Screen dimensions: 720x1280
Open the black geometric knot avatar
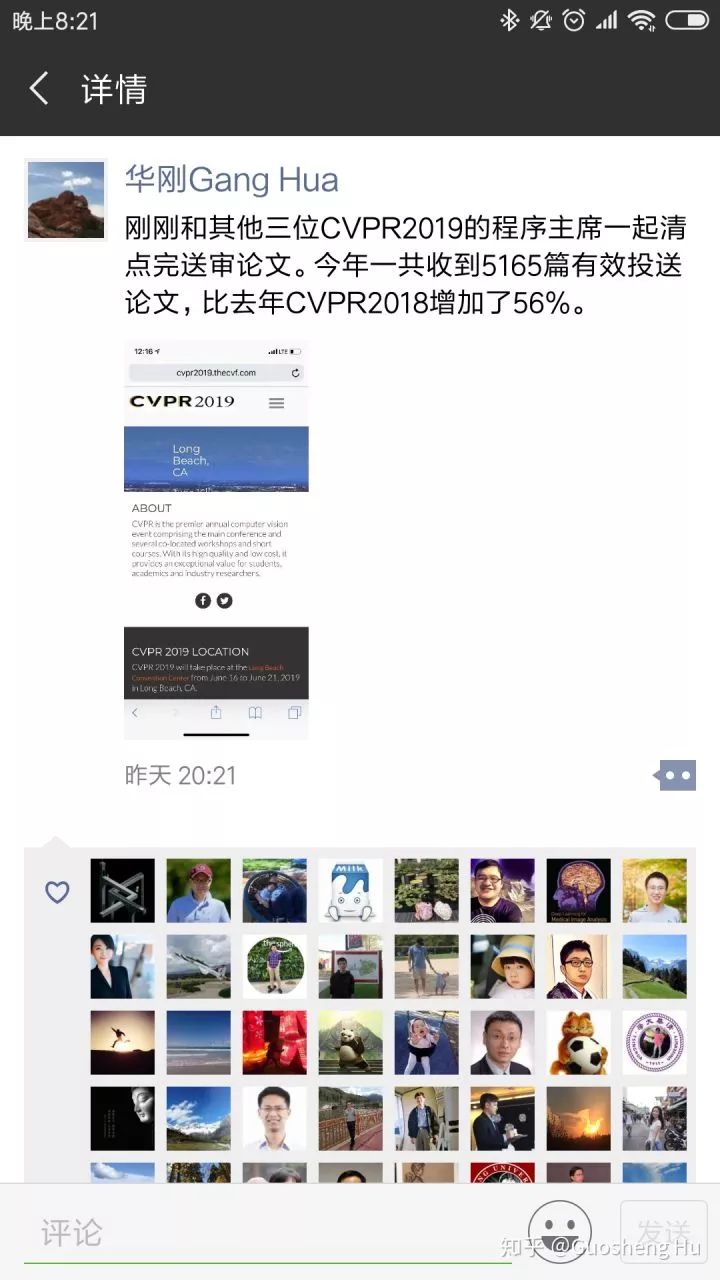coord(122,890)
